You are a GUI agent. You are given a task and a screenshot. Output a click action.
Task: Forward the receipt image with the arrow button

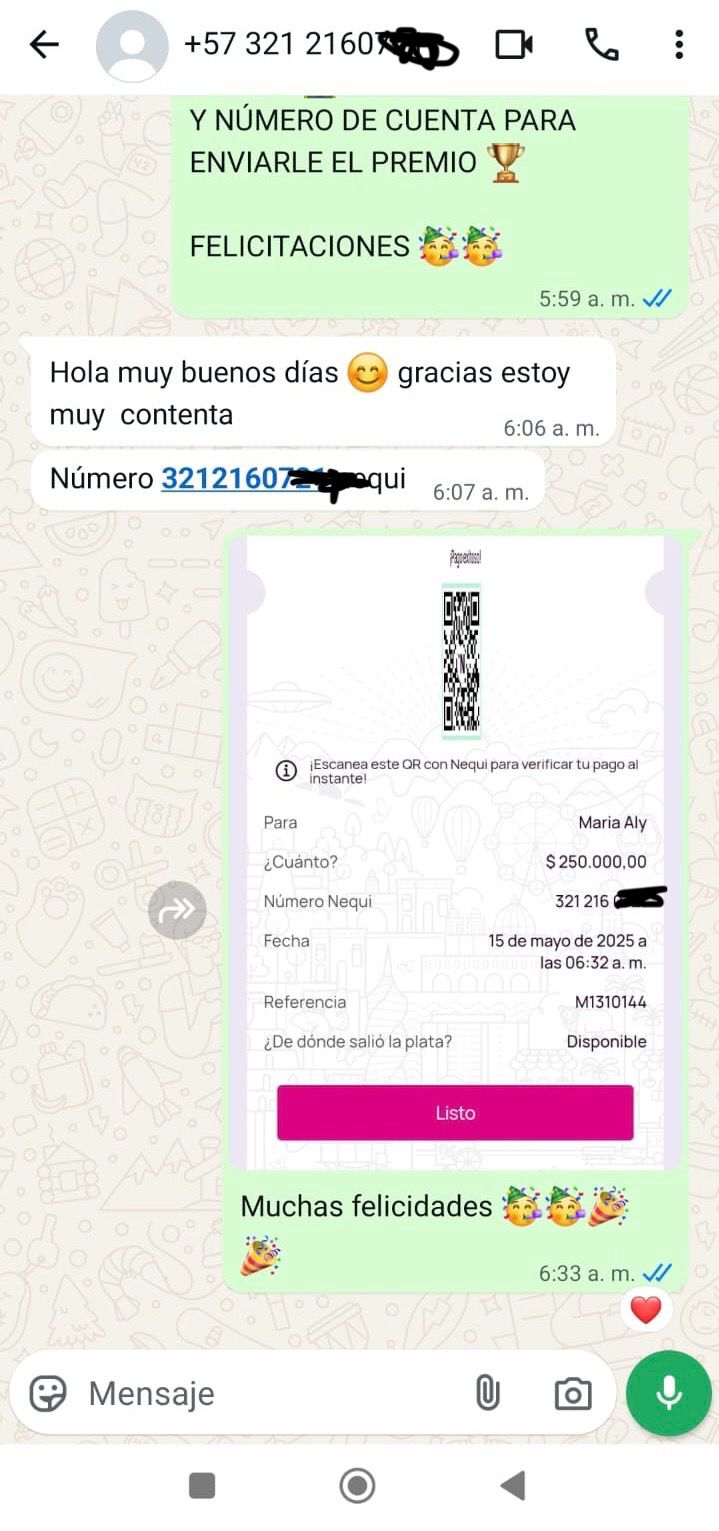click(x=177, y=910)
